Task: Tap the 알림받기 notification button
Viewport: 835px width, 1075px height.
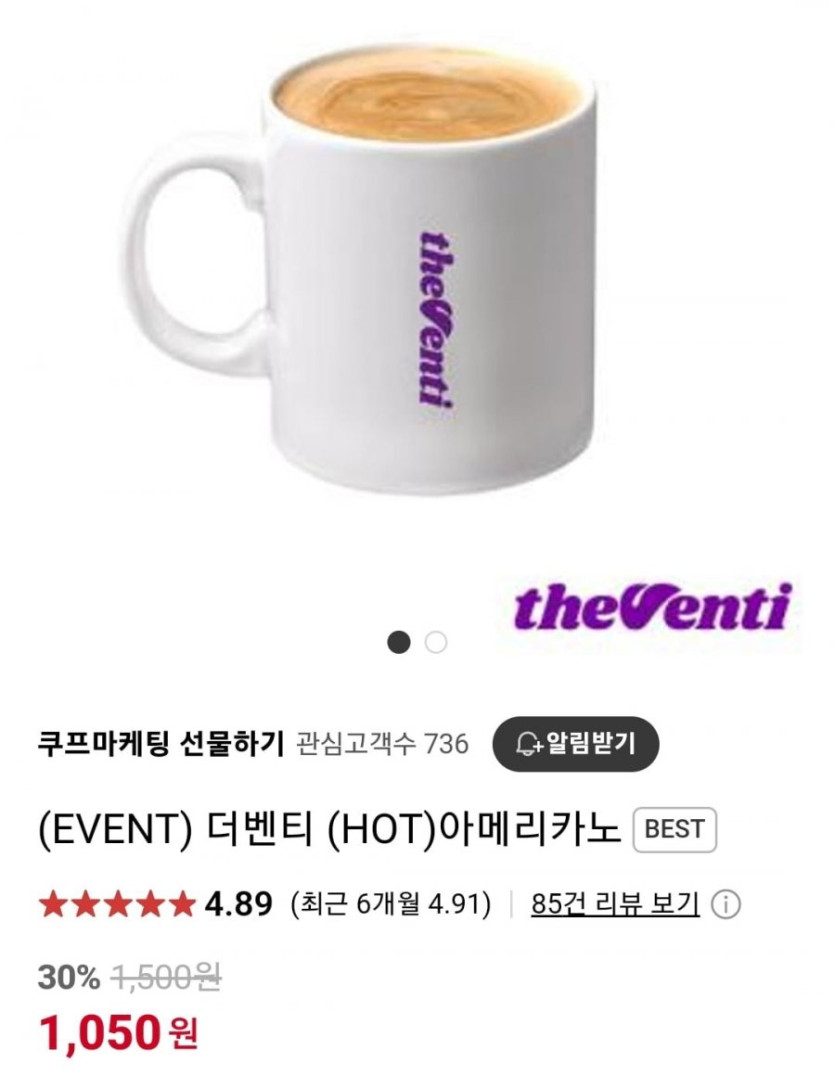Action: coord(576,744)
